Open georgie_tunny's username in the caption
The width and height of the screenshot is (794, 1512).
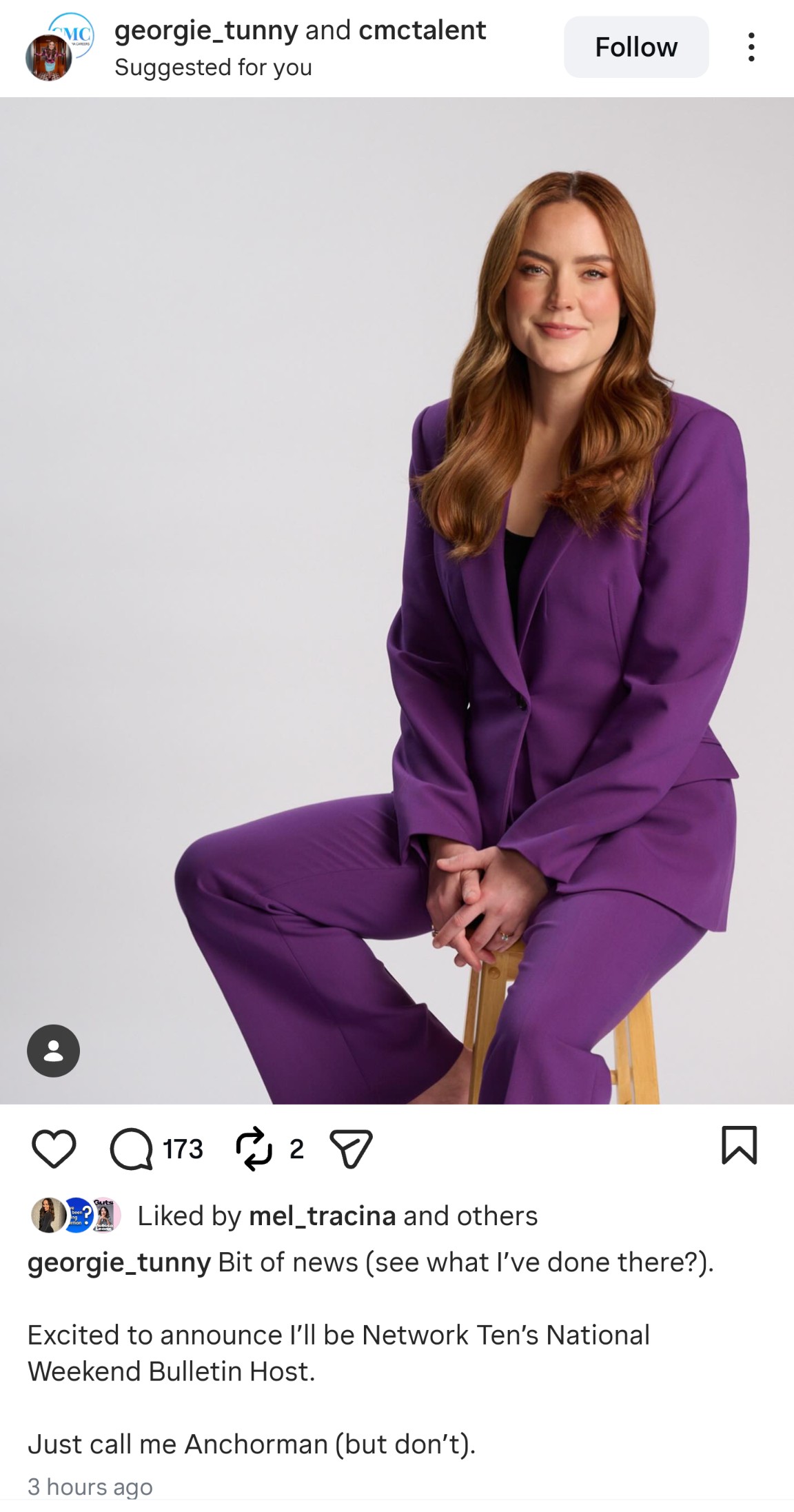[x=119, y=1262]
